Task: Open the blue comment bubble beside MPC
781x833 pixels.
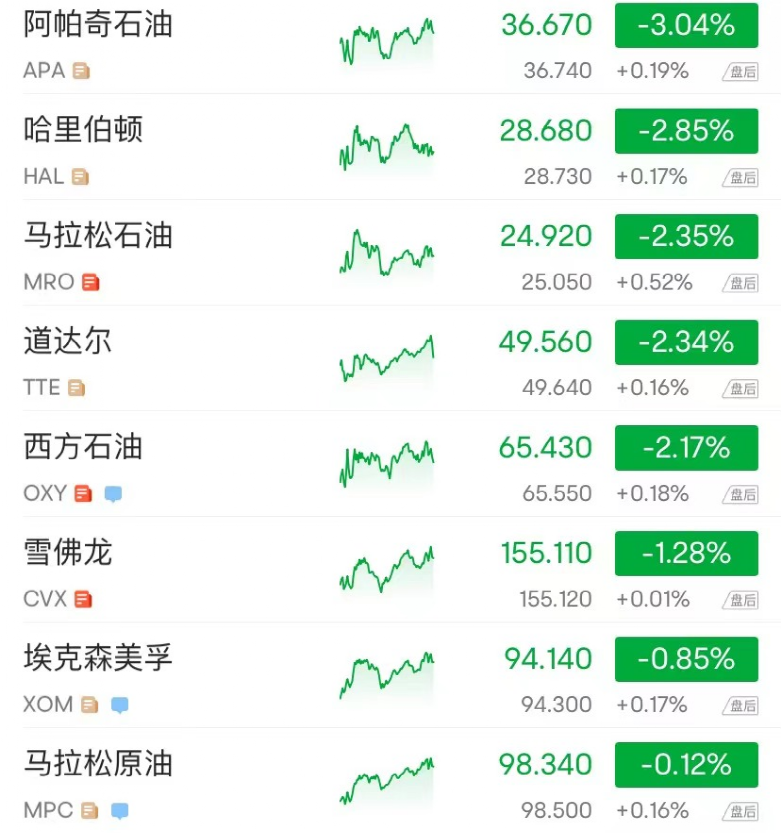Action: click(120, 811)
